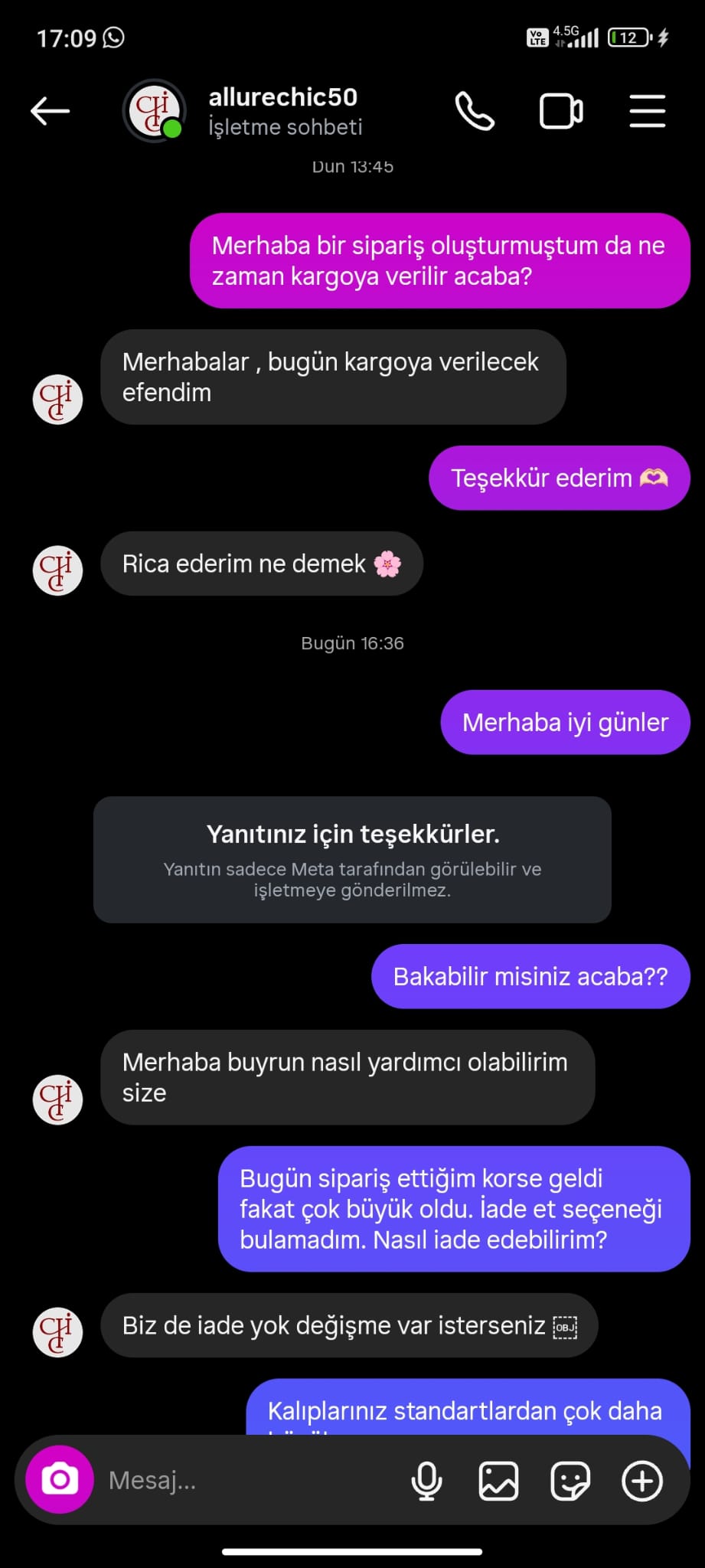Open more attachment options plus icon
This screenshot has width=705, height=1568.
(x=641, y=1480)
